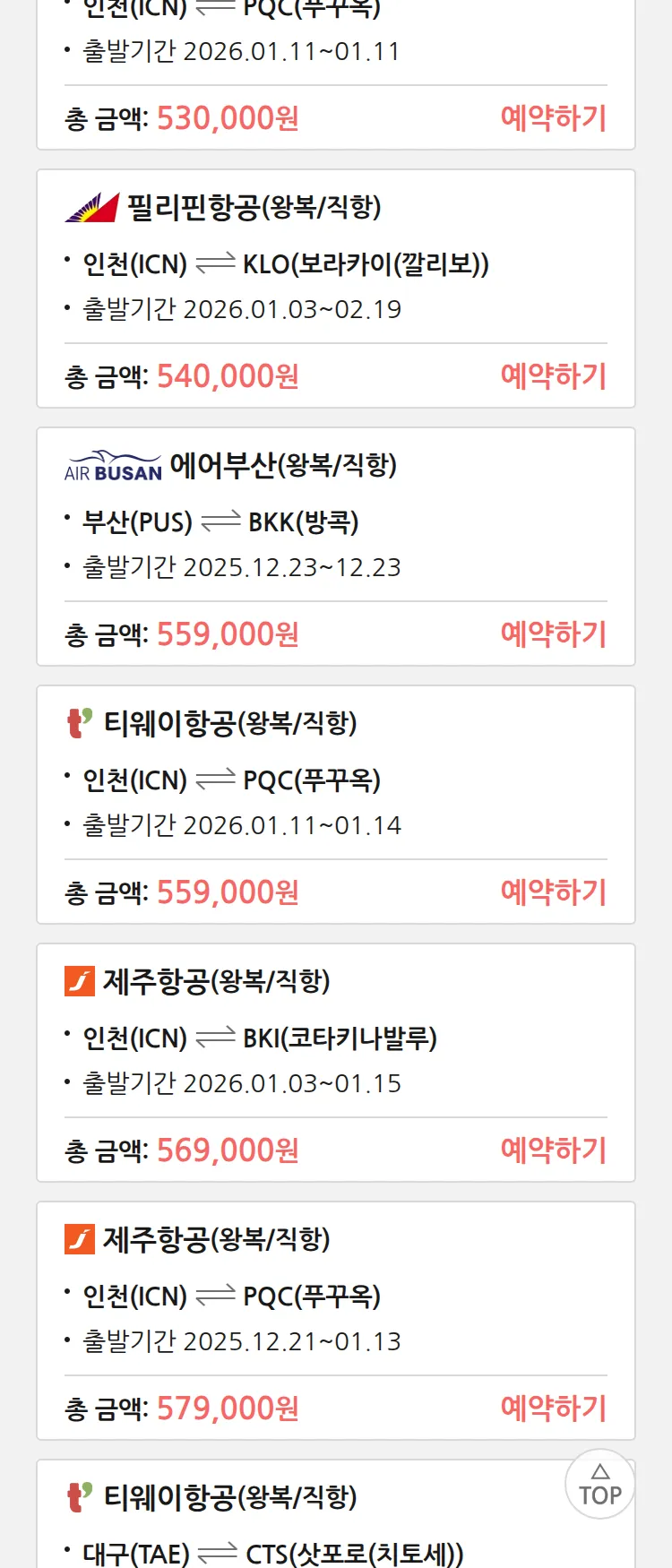Reserve the 제주항공 BKI flight for 569,000원

[553, 1150]
